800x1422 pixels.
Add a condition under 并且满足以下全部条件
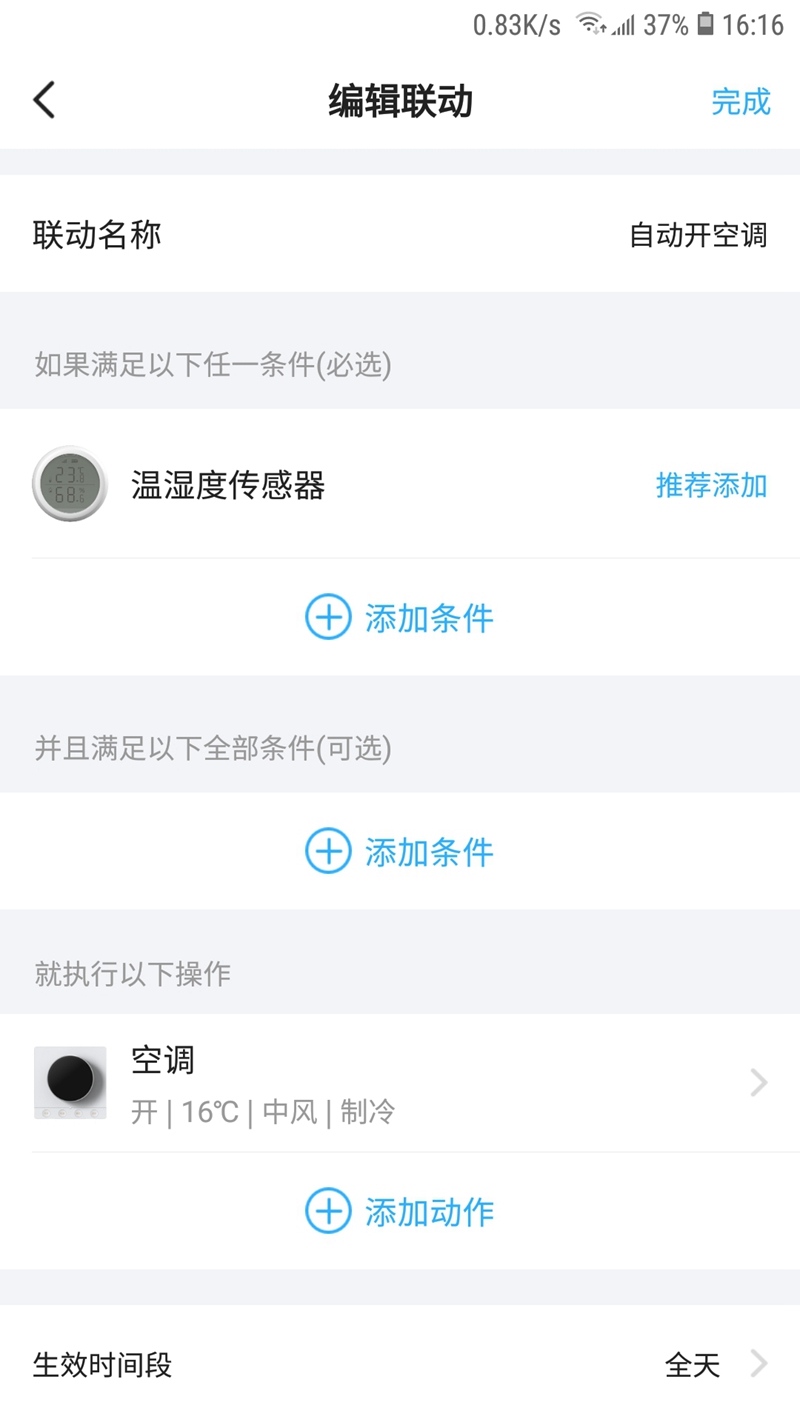[400, 852]
